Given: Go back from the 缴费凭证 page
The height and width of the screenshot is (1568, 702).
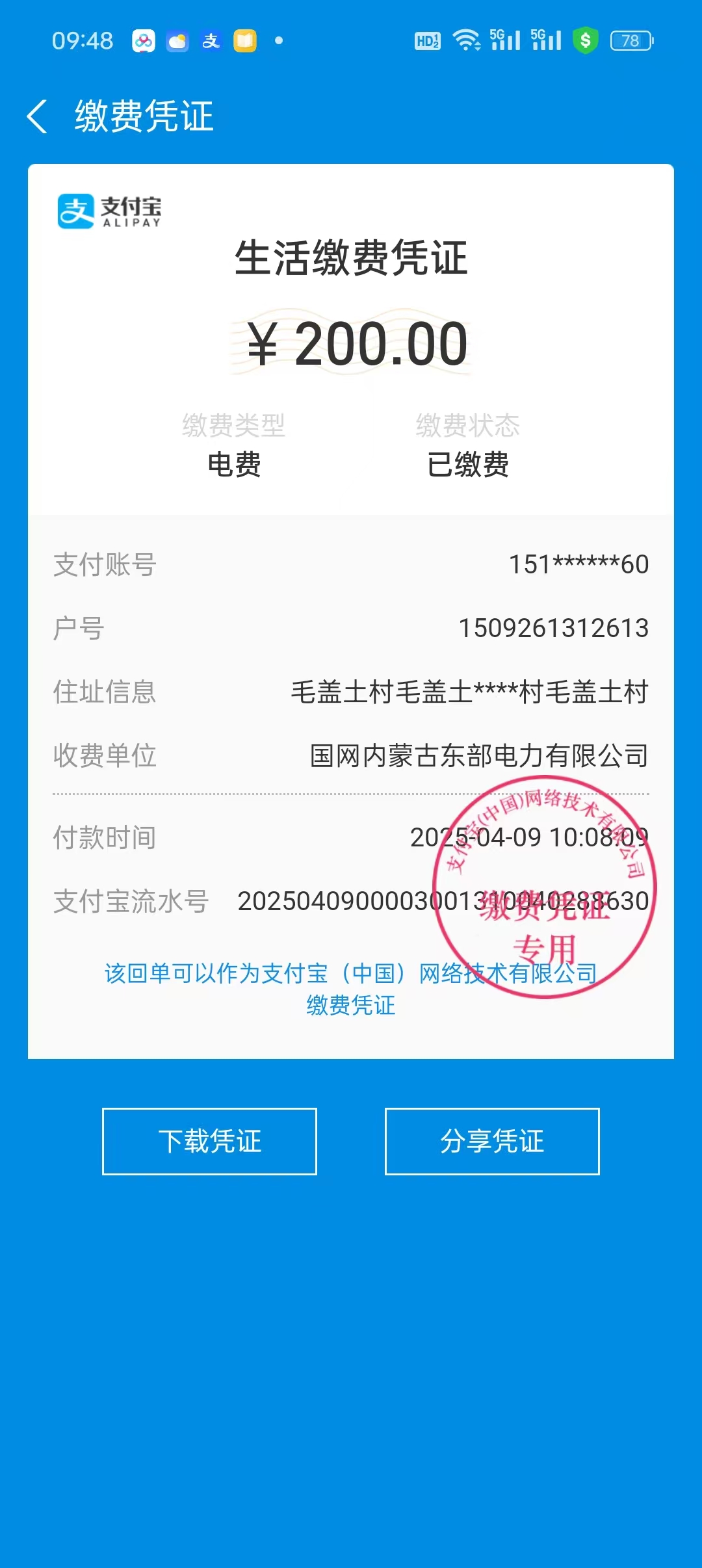Looking at the screenshot, I should pyautogui.click(x=38, y=117).
